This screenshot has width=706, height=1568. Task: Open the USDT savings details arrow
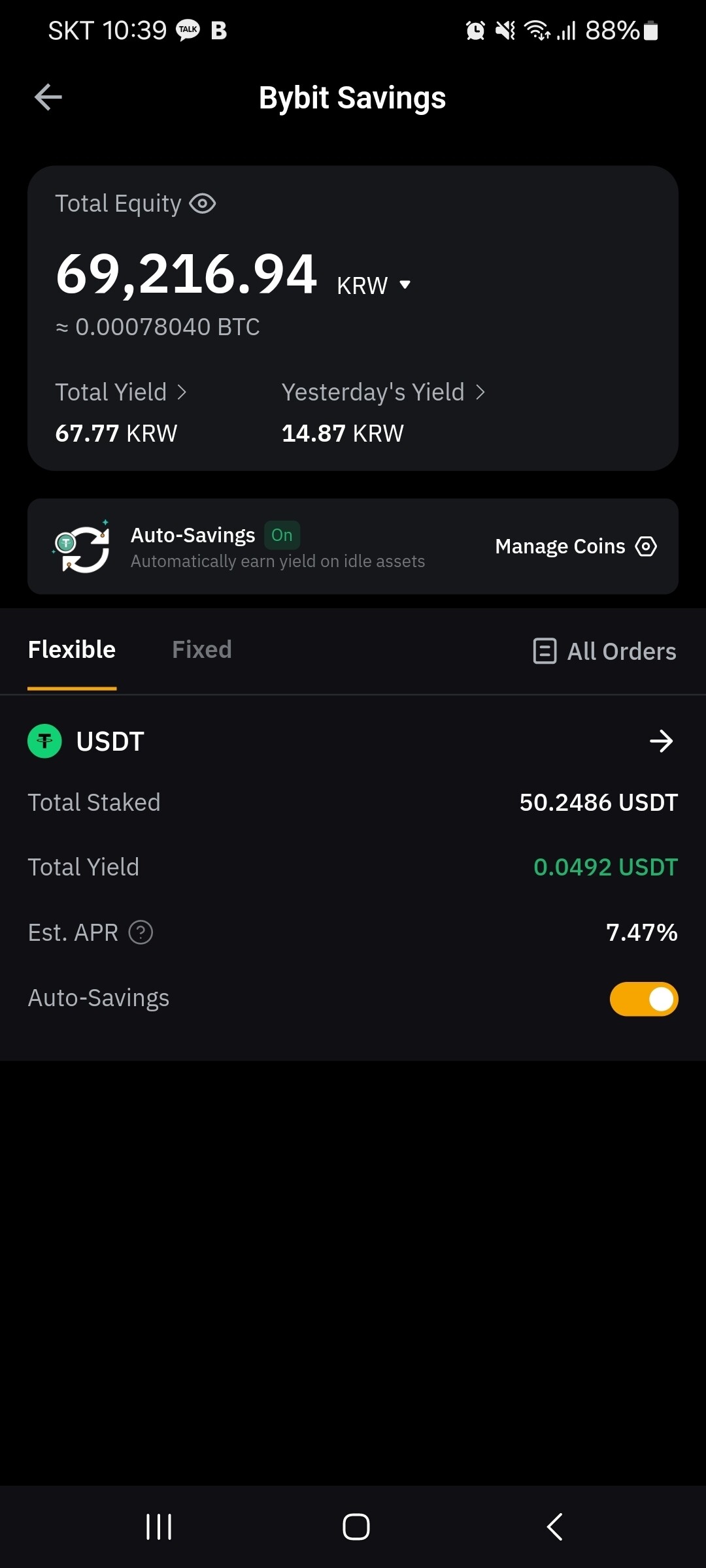(661, 741)
